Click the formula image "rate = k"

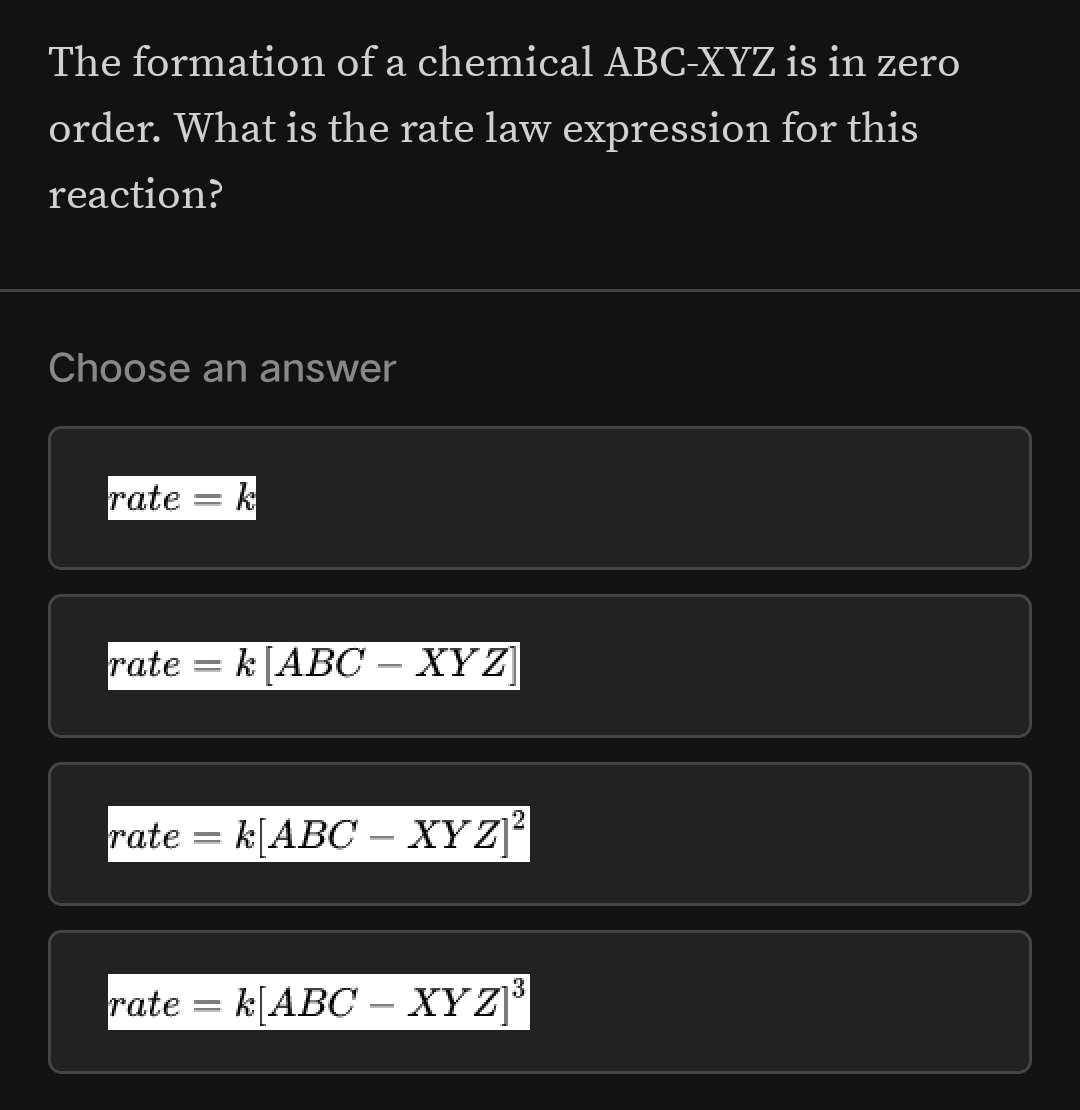pyautogui.click(x=181, y=498)
